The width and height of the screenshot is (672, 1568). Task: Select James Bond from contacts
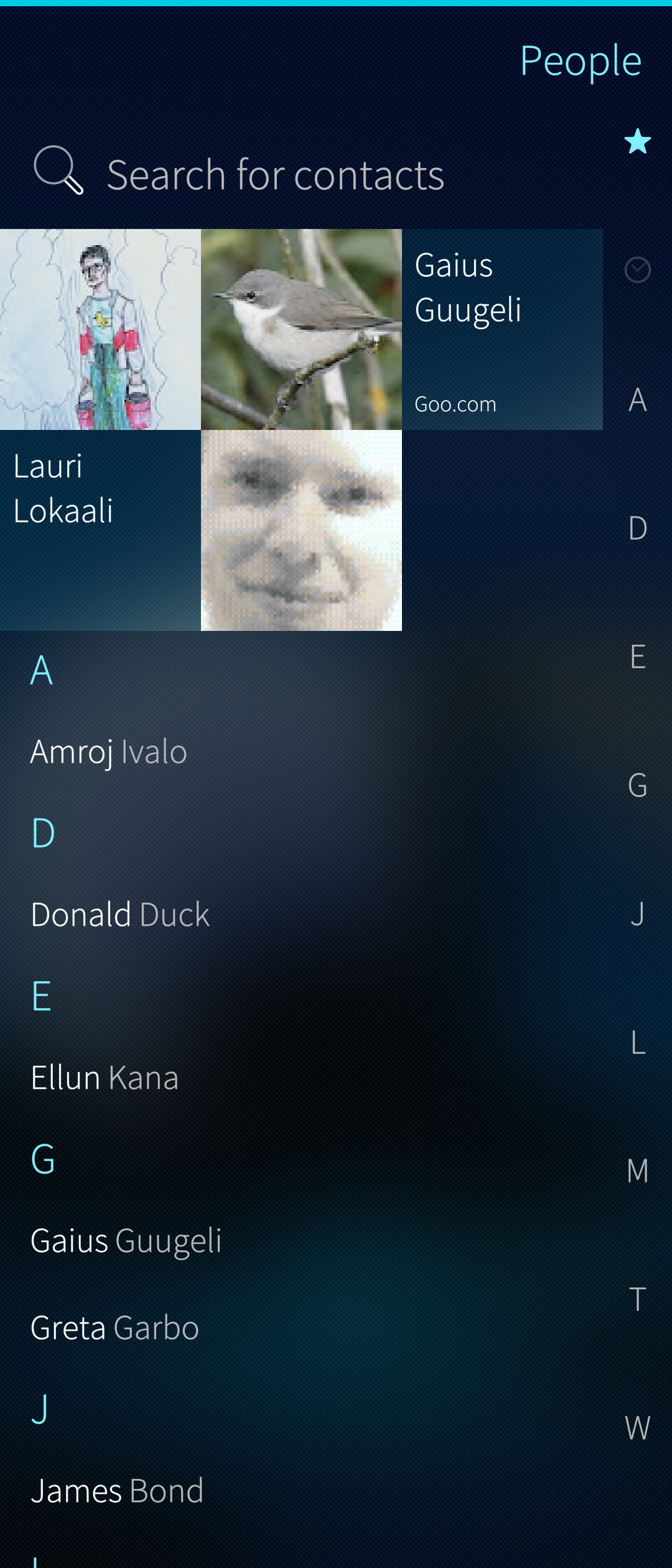(117, 1491)
